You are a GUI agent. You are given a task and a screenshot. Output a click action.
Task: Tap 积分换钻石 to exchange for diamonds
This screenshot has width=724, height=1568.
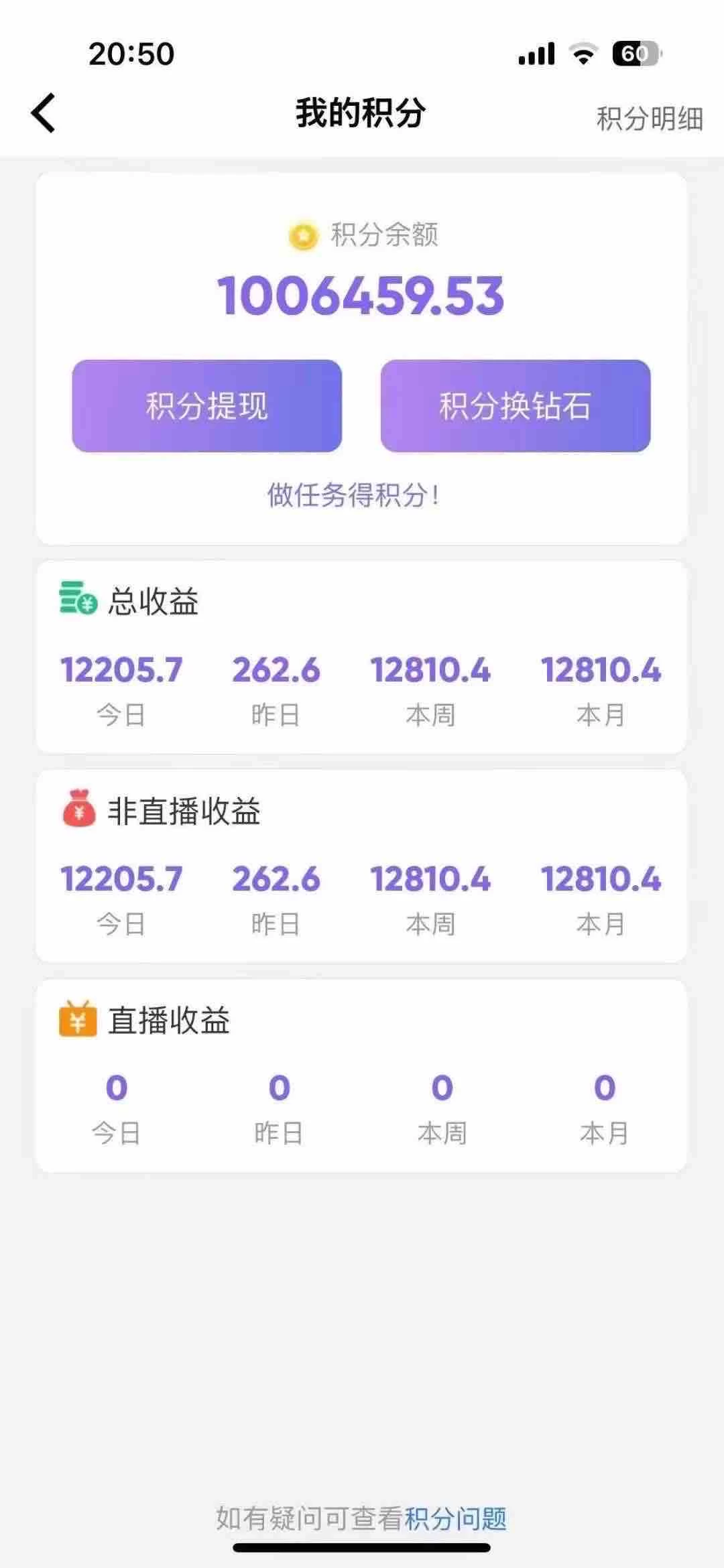(515, 406)
